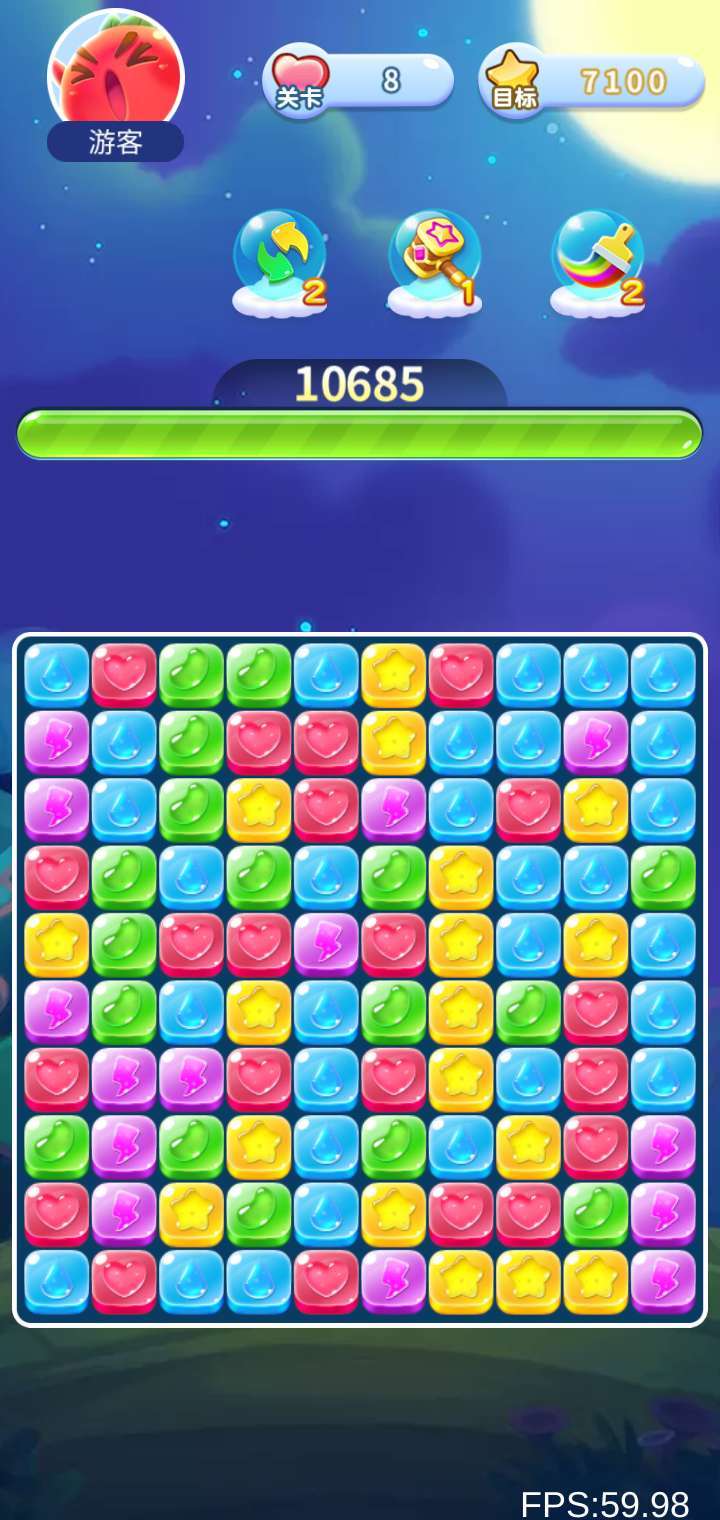
Task: Tap the blue droplet block in top-left corner
Action: 57,675
